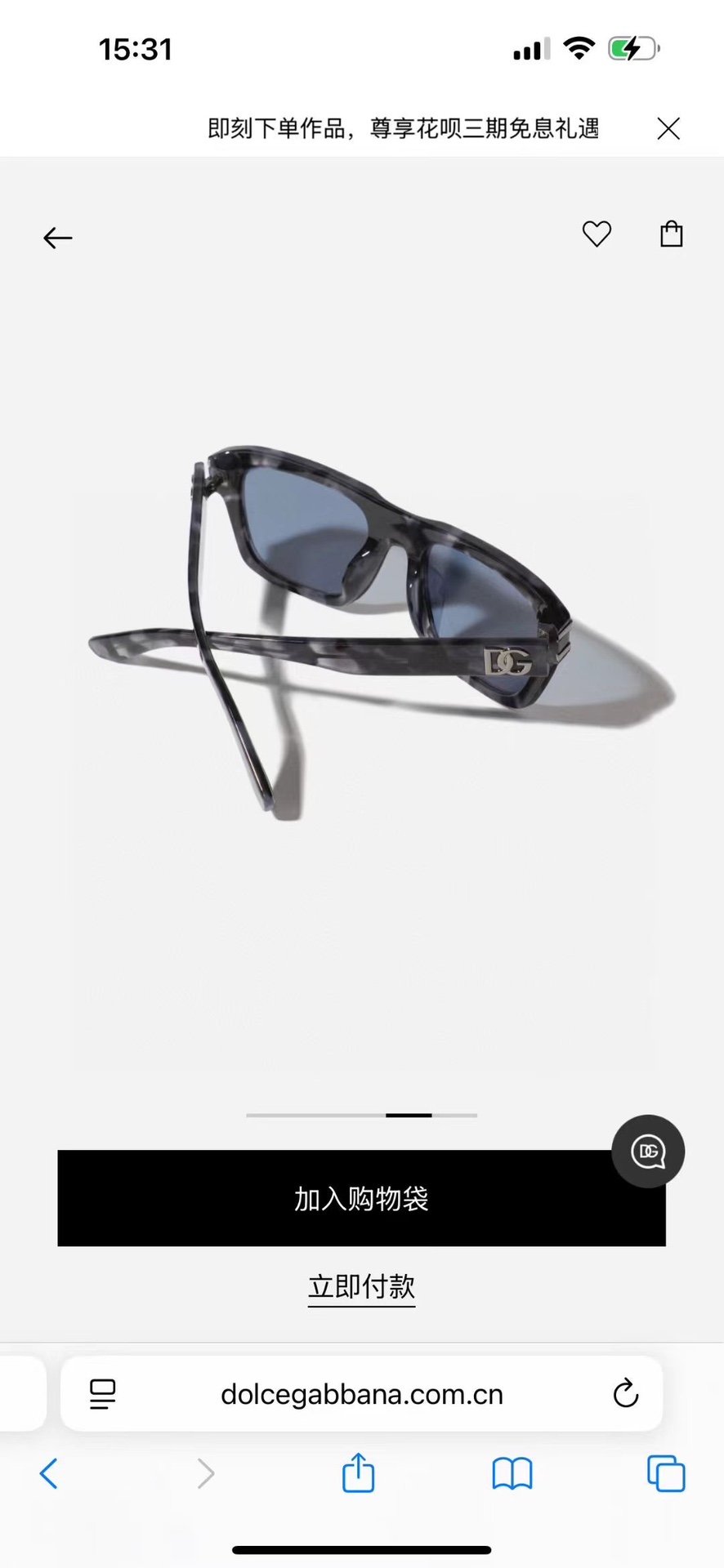Open Safari page settings menu

point(102,1394)
